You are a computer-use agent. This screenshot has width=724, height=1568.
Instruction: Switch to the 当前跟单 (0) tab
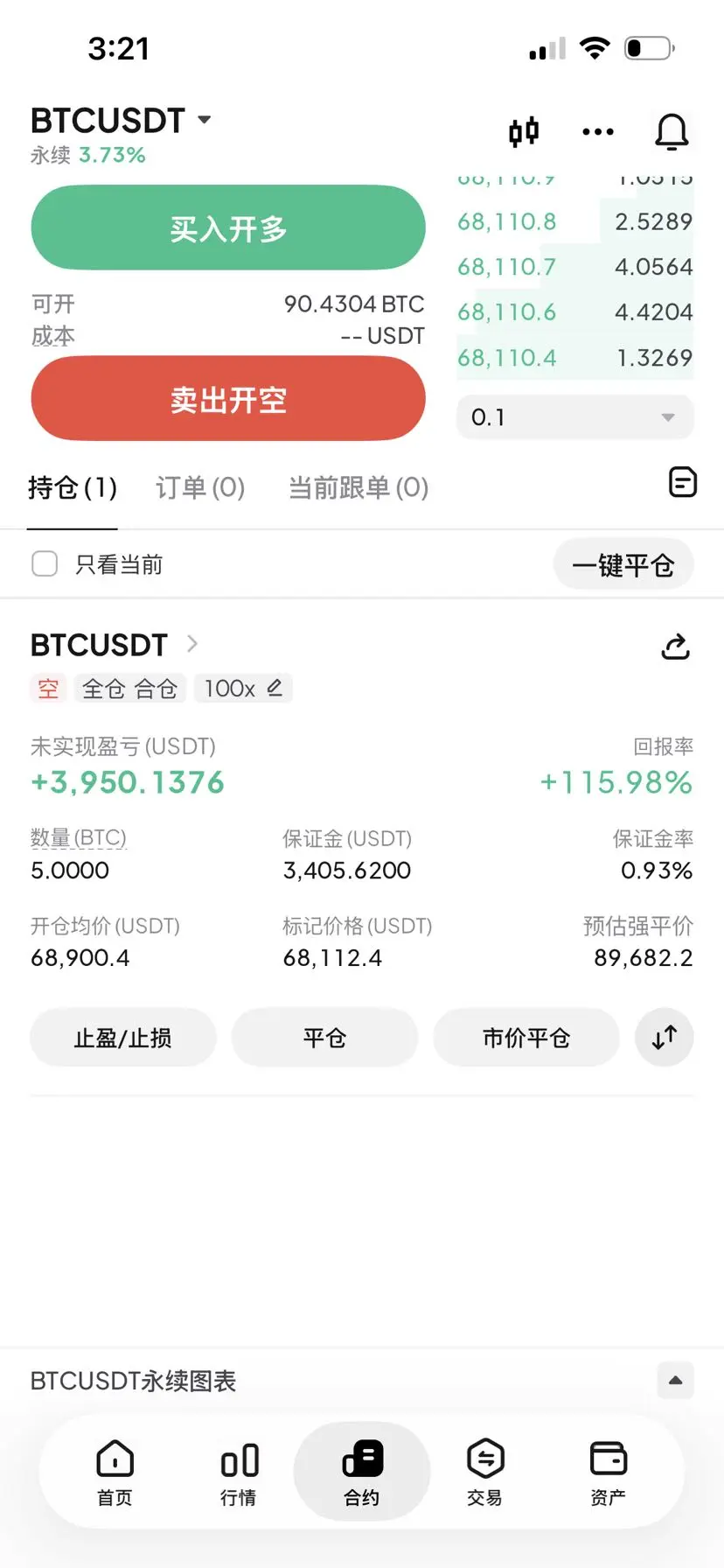359,487
